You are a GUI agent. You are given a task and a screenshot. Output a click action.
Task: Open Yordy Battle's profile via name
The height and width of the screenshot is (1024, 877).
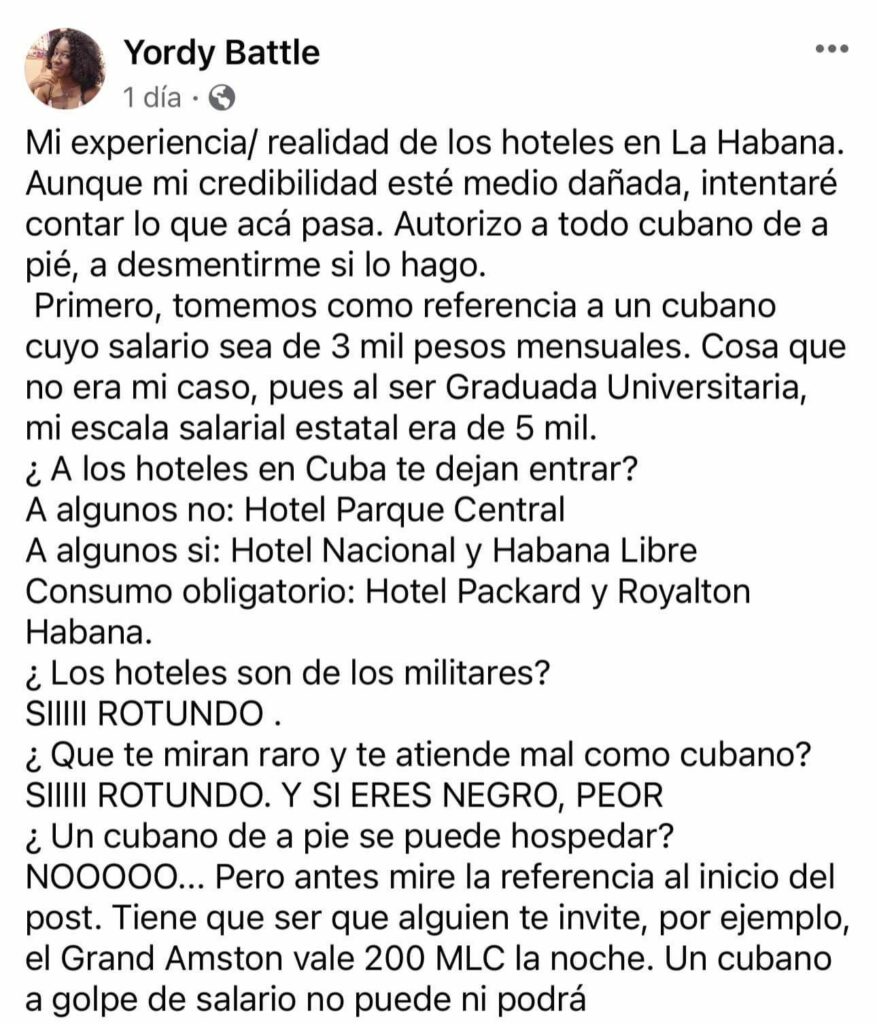221,52
